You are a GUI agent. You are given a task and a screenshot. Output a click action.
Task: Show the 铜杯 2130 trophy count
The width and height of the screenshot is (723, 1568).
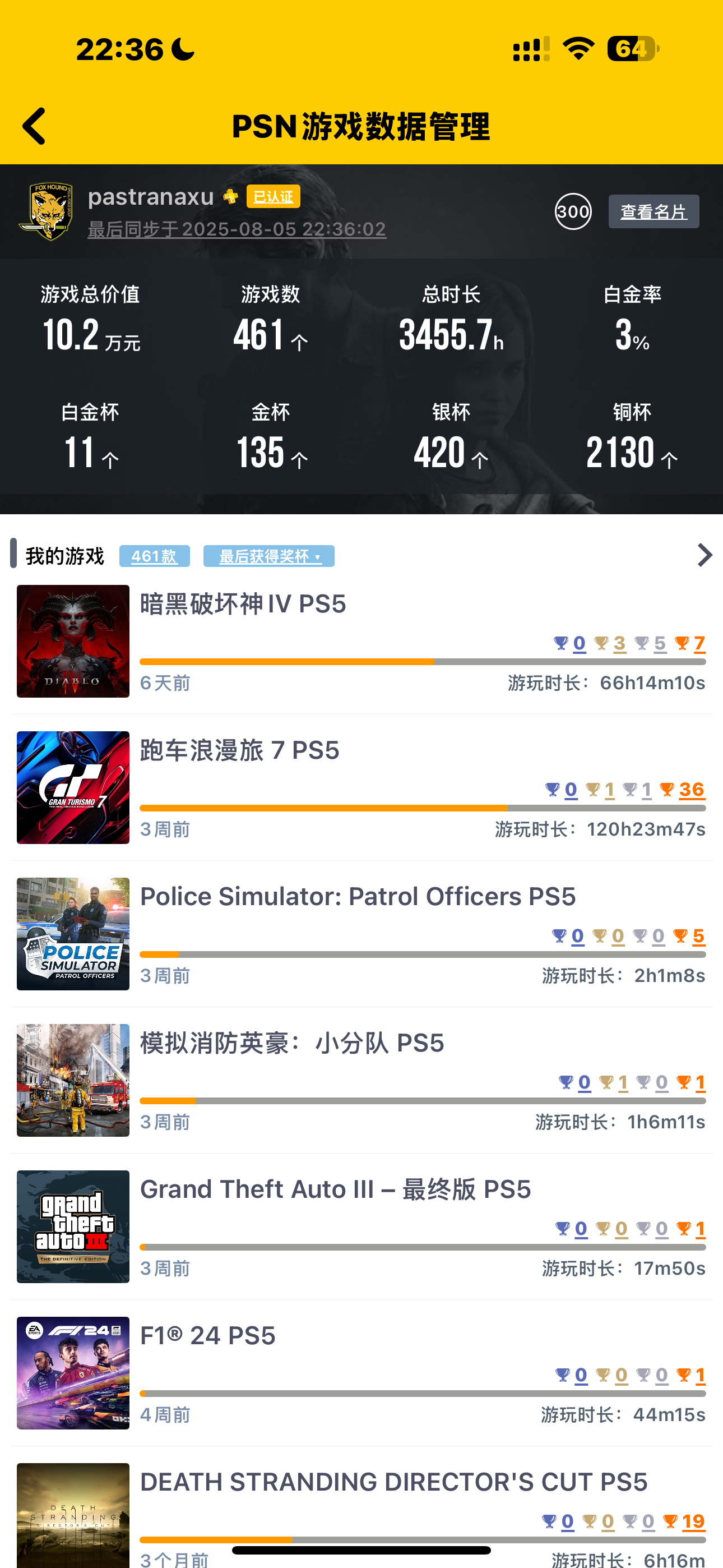632,437
